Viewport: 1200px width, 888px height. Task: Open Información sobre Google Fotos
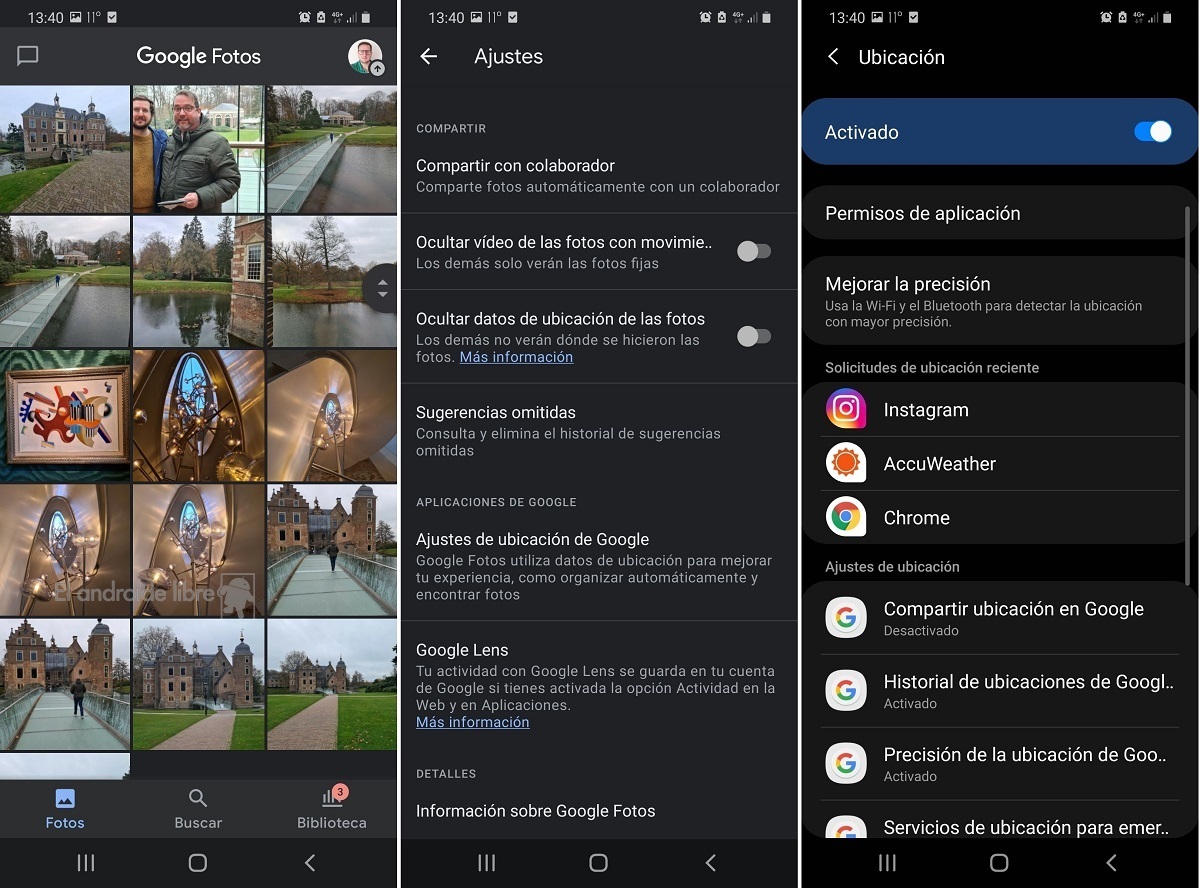pos(536,811)
